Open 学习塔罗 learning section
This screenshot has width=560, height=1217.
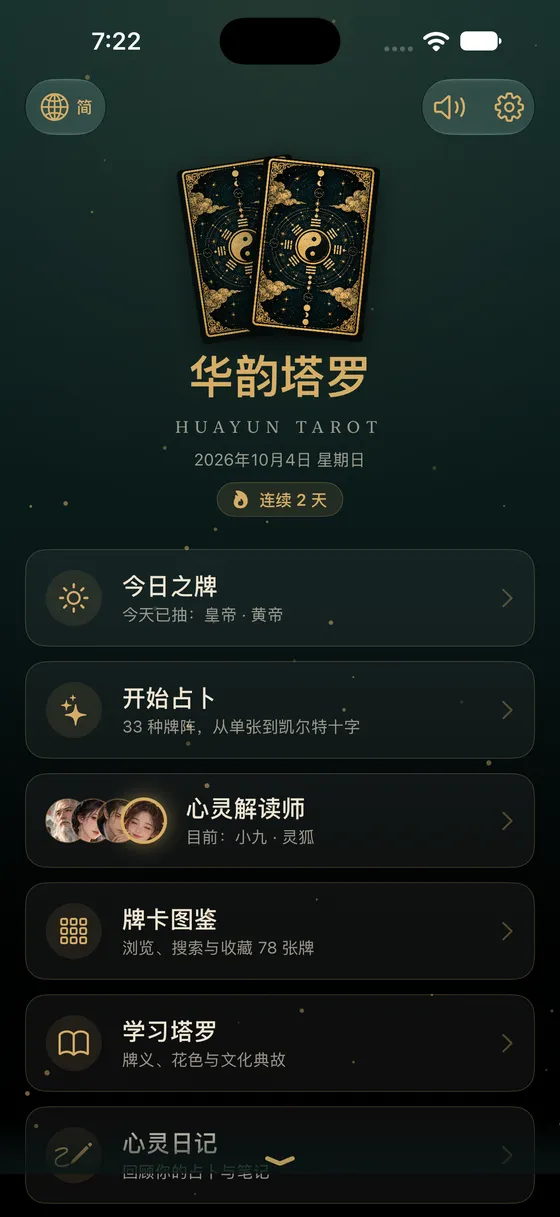(280, 1043)
